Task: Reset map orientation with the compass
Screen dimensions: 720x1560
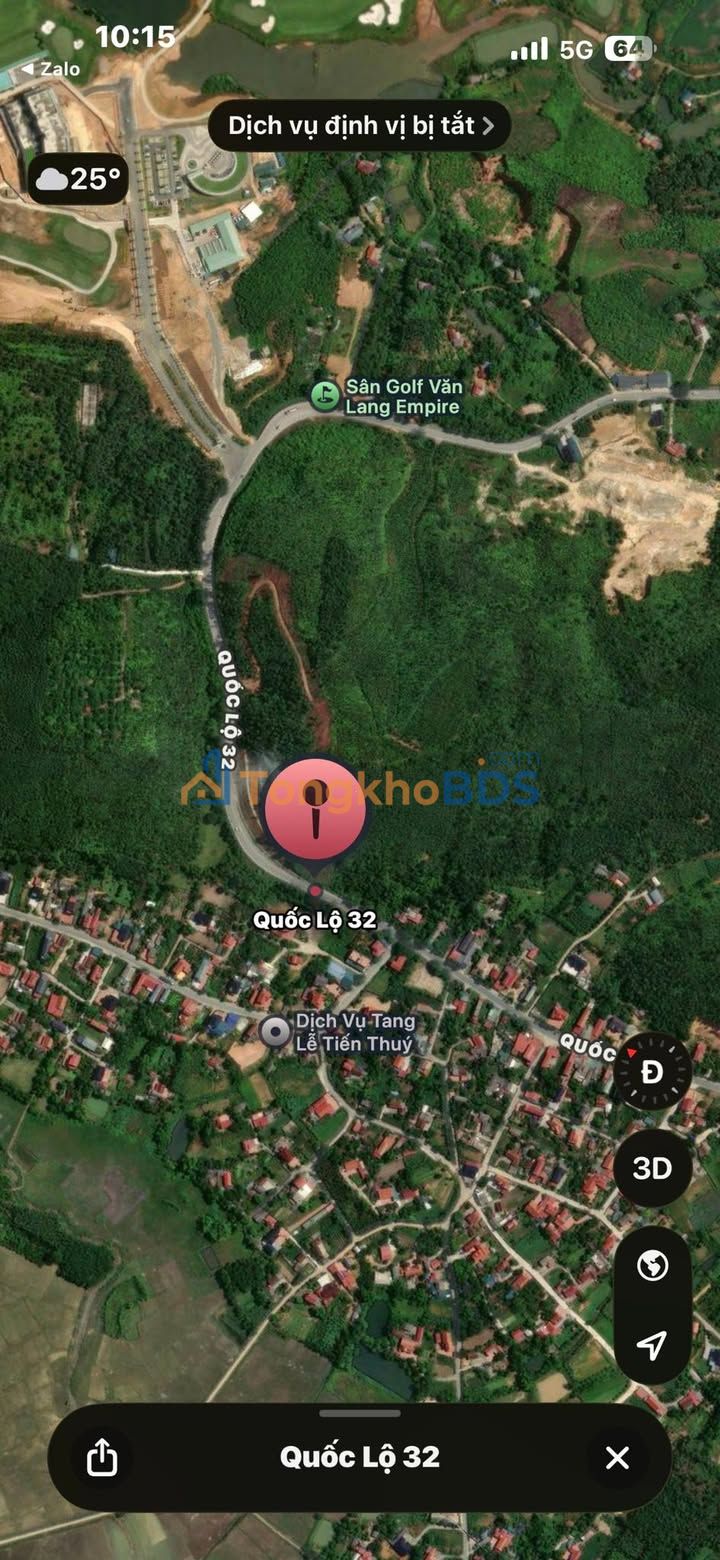Action: click(652, 1071)
